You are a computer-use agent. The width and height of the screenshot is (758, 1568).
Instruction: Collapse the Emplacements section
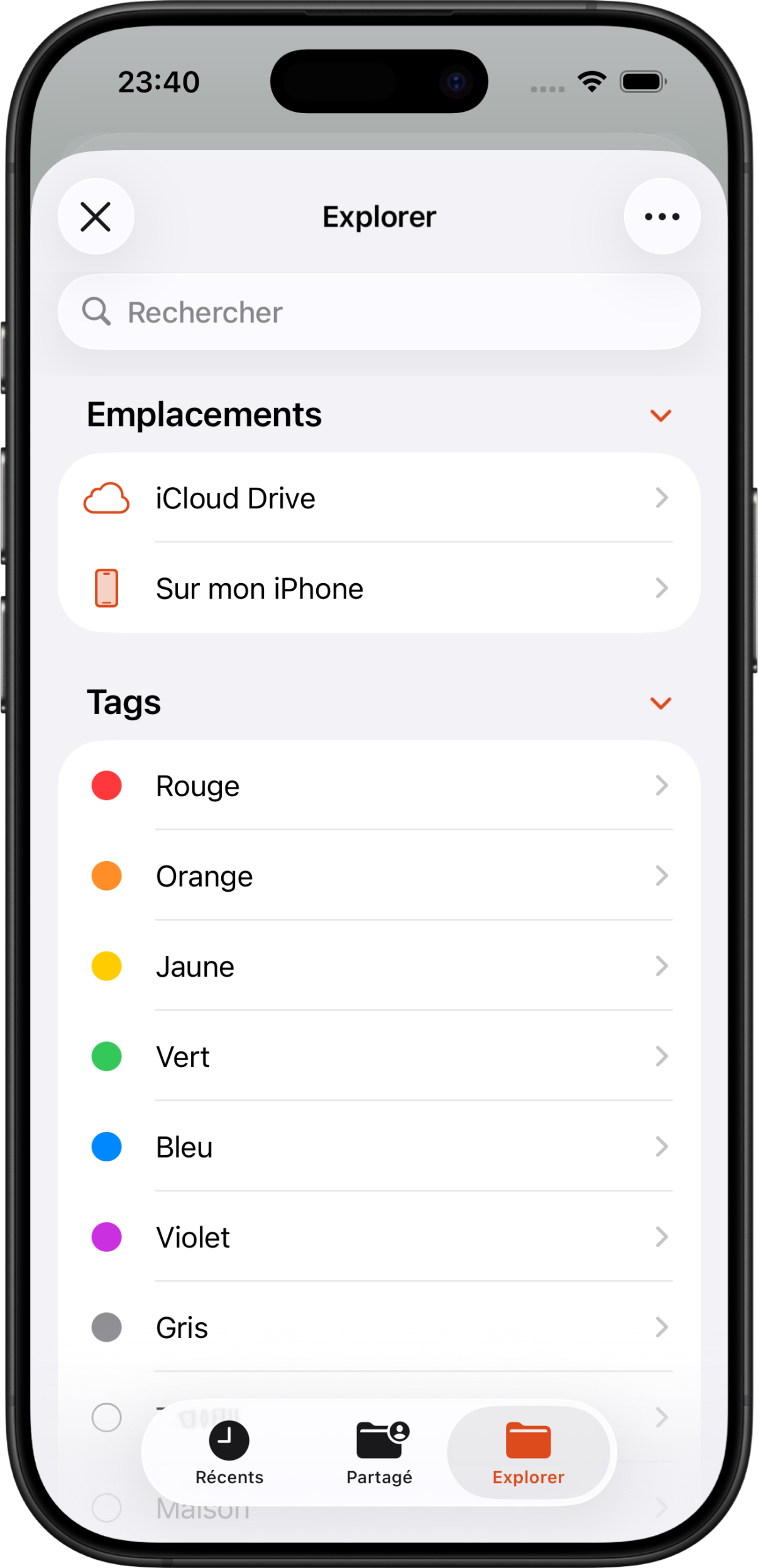660,415
